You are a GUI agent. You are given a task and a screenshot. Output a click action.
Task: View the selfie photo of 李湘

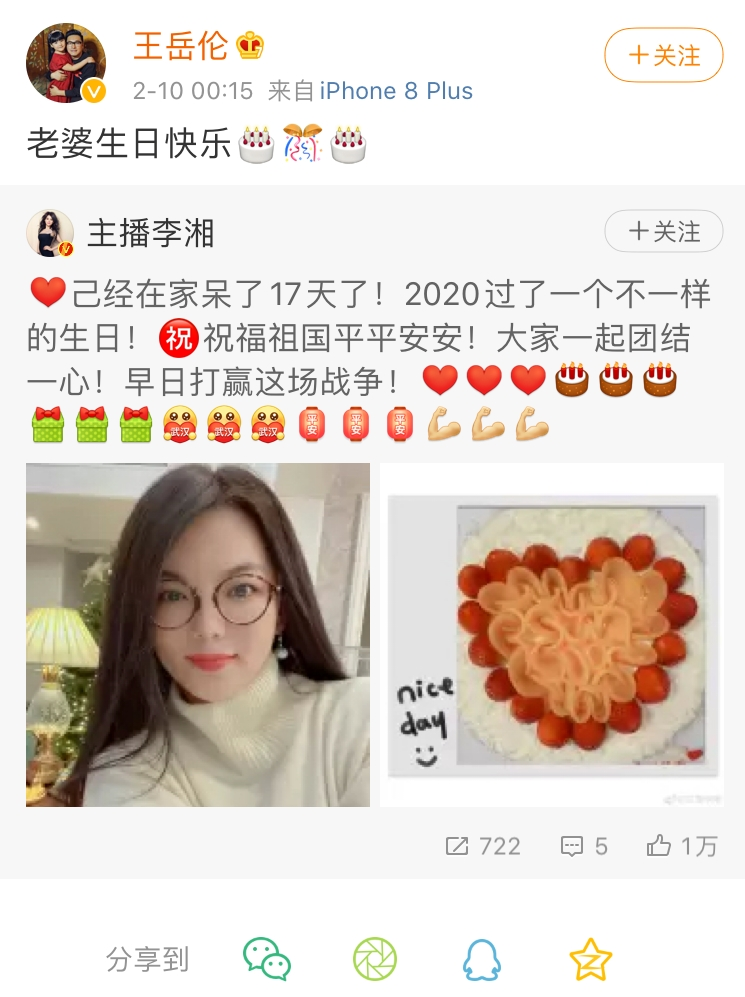click(196, 633)
